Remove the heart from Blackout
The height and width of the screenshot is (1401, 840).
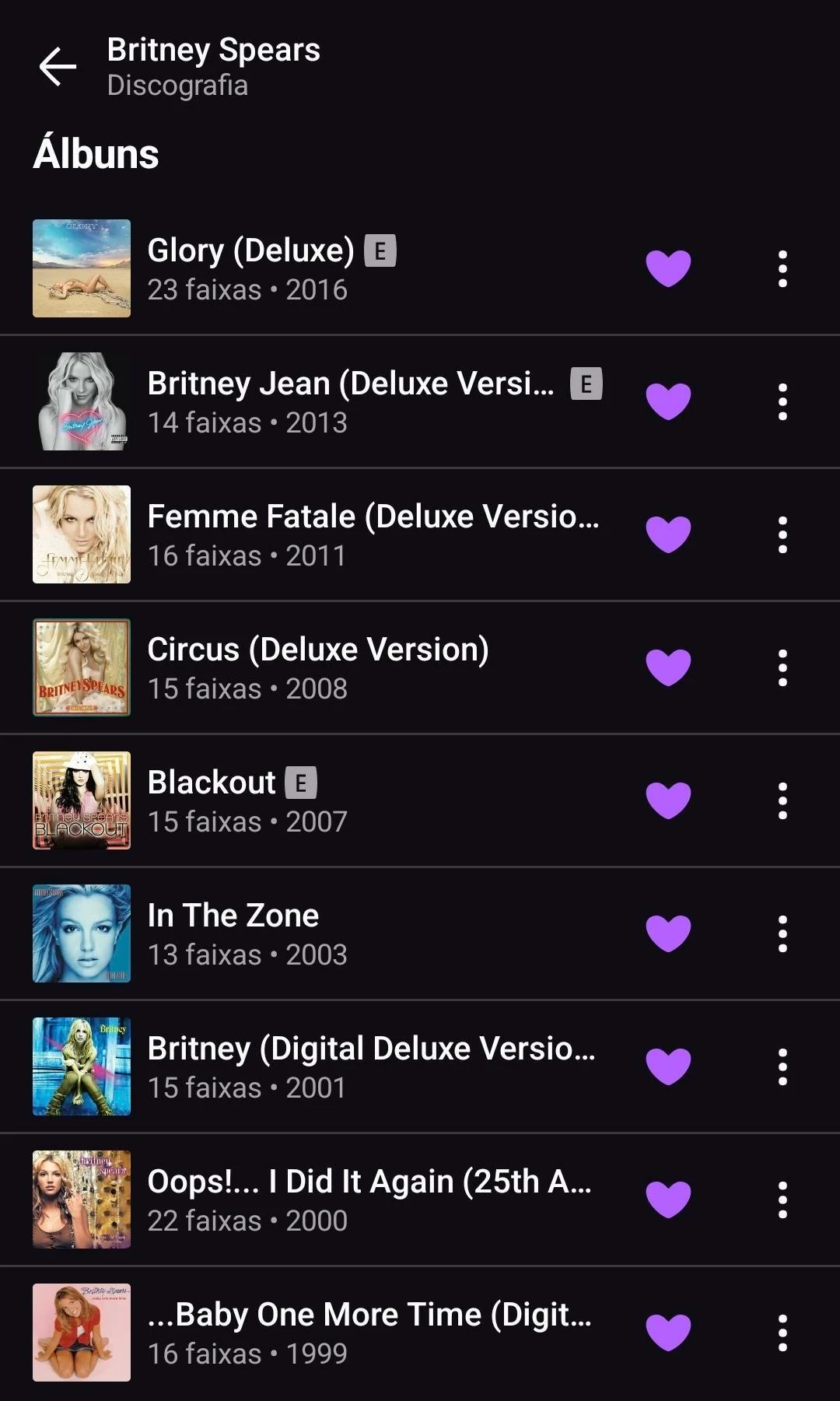pyautogui.click(x=668, y=800)
